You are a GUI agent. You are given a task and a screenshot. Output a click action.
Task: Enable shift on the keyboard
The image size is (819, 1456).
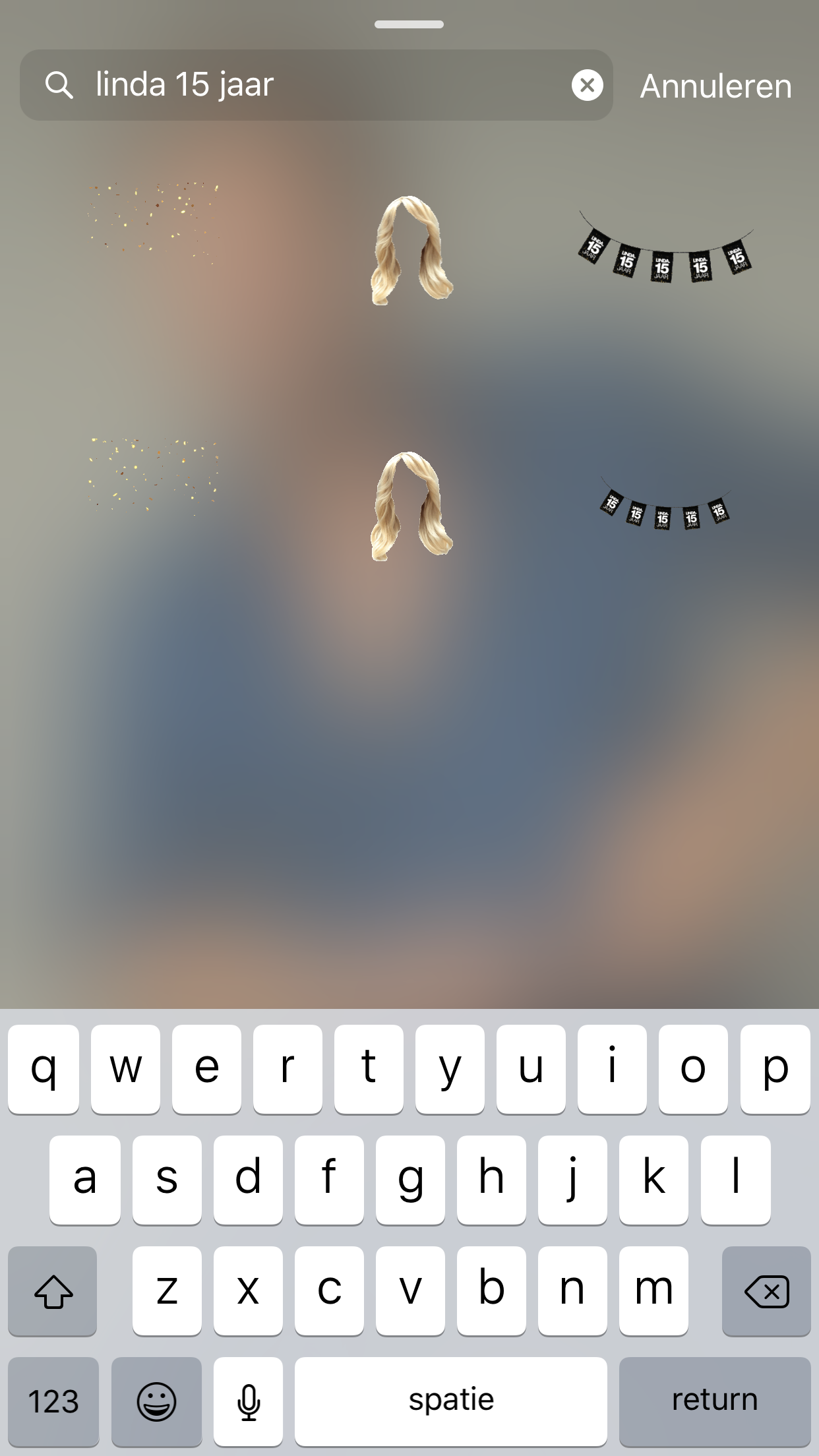53,1291
